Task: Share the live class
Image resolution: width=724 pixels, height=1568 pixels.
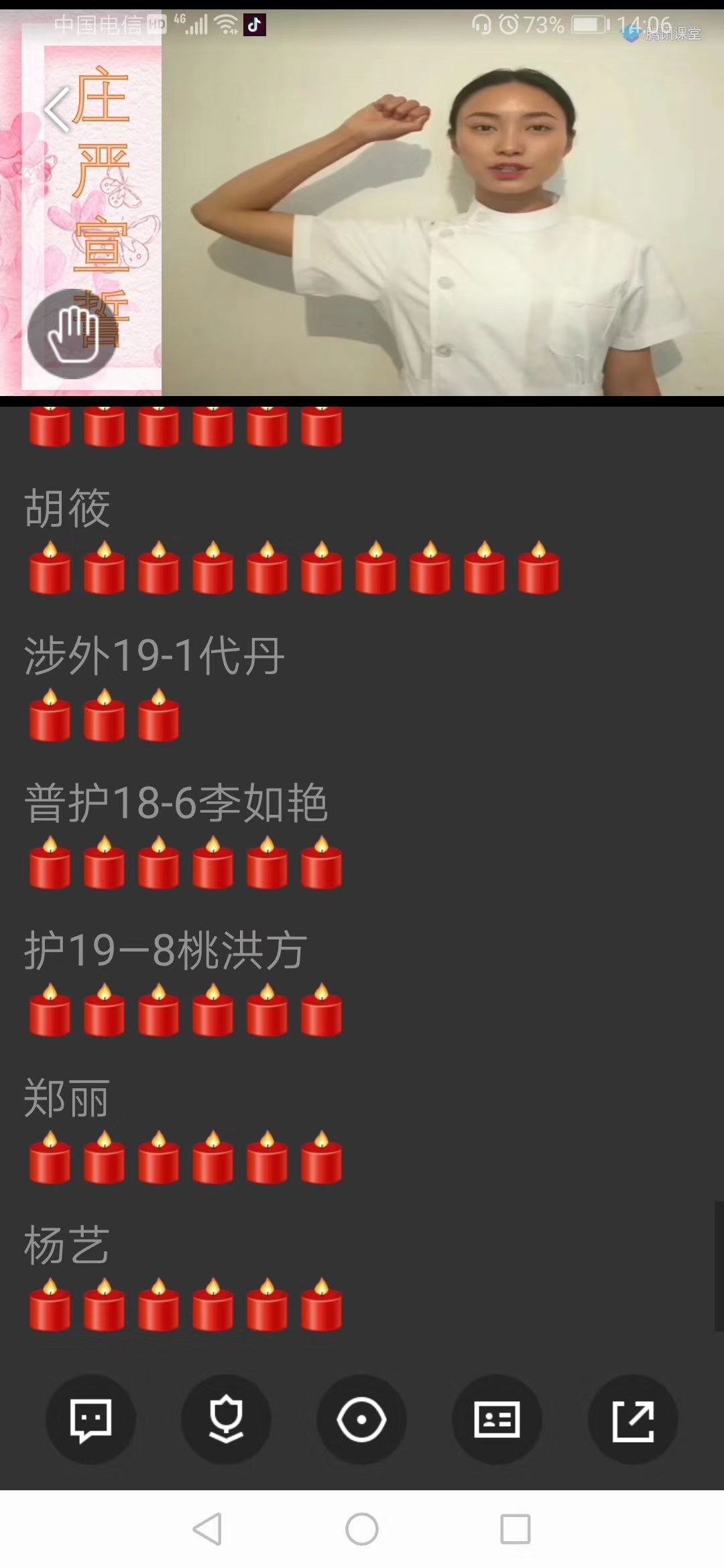Action: (633, 1419)
